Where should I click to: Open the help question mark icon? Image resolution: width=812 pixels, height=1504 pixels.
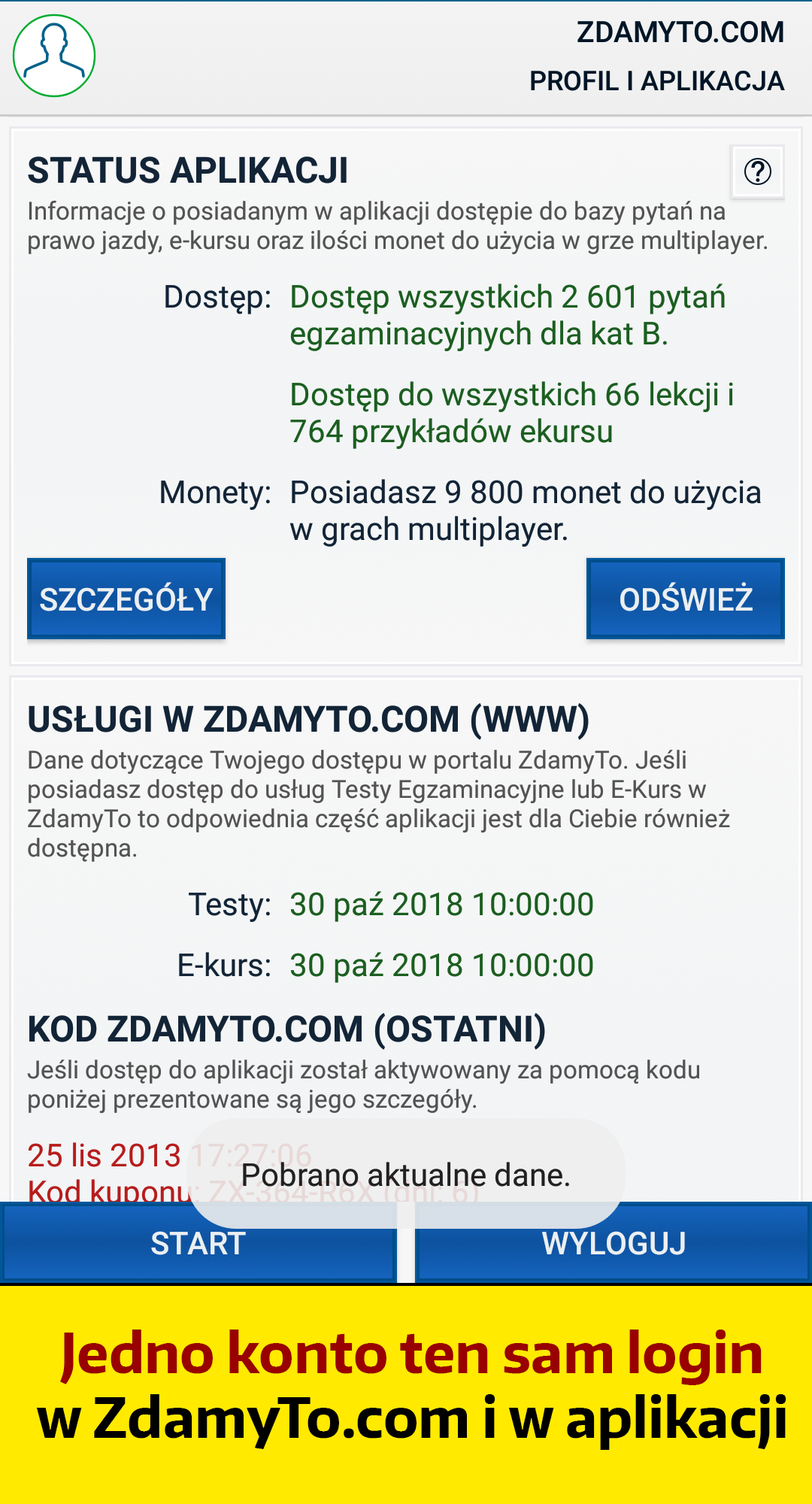(x=758, y=171)
